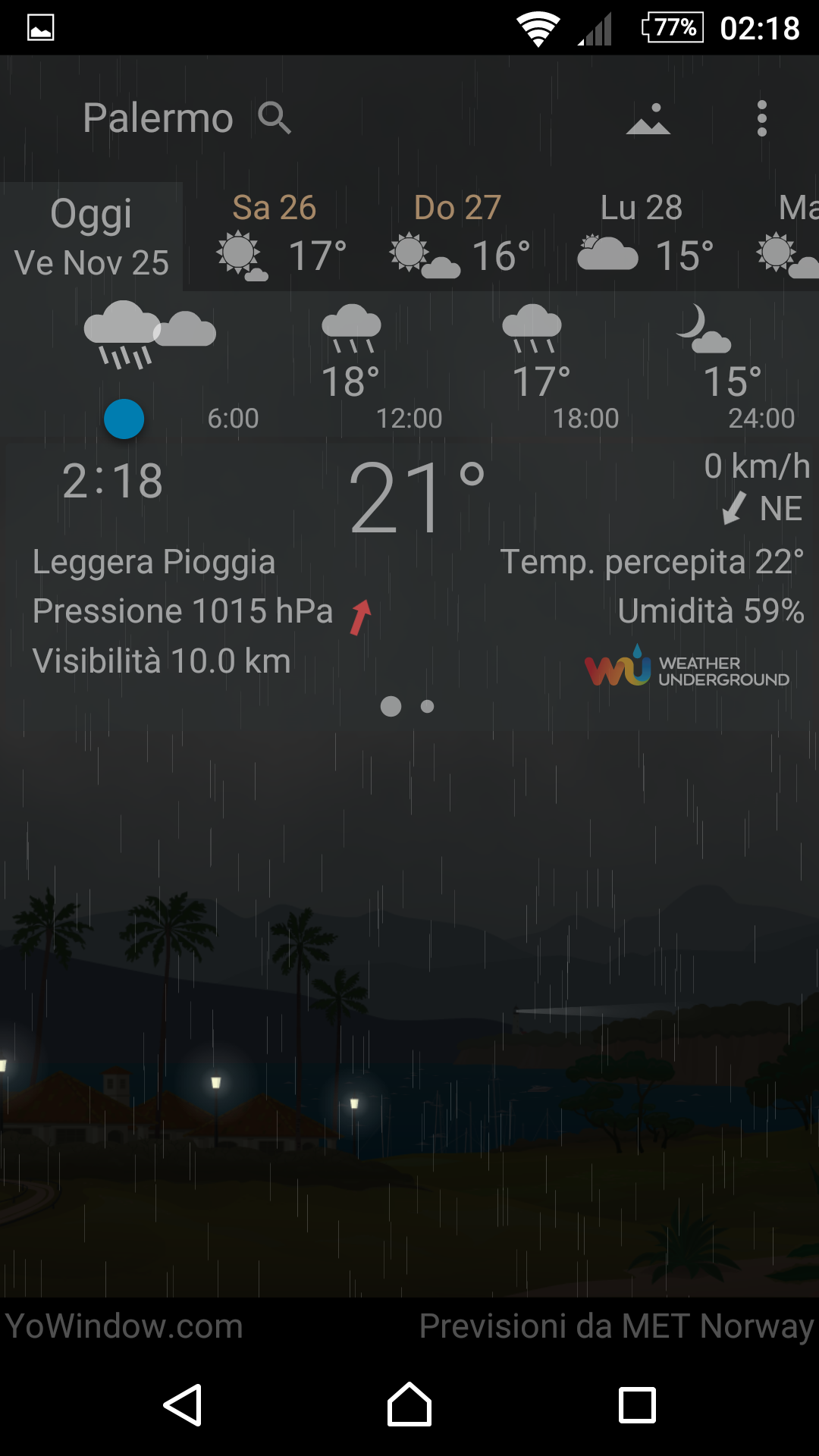Go back with the system back button
This screenshot has width=819, height=1456.
click(183, 1405)
